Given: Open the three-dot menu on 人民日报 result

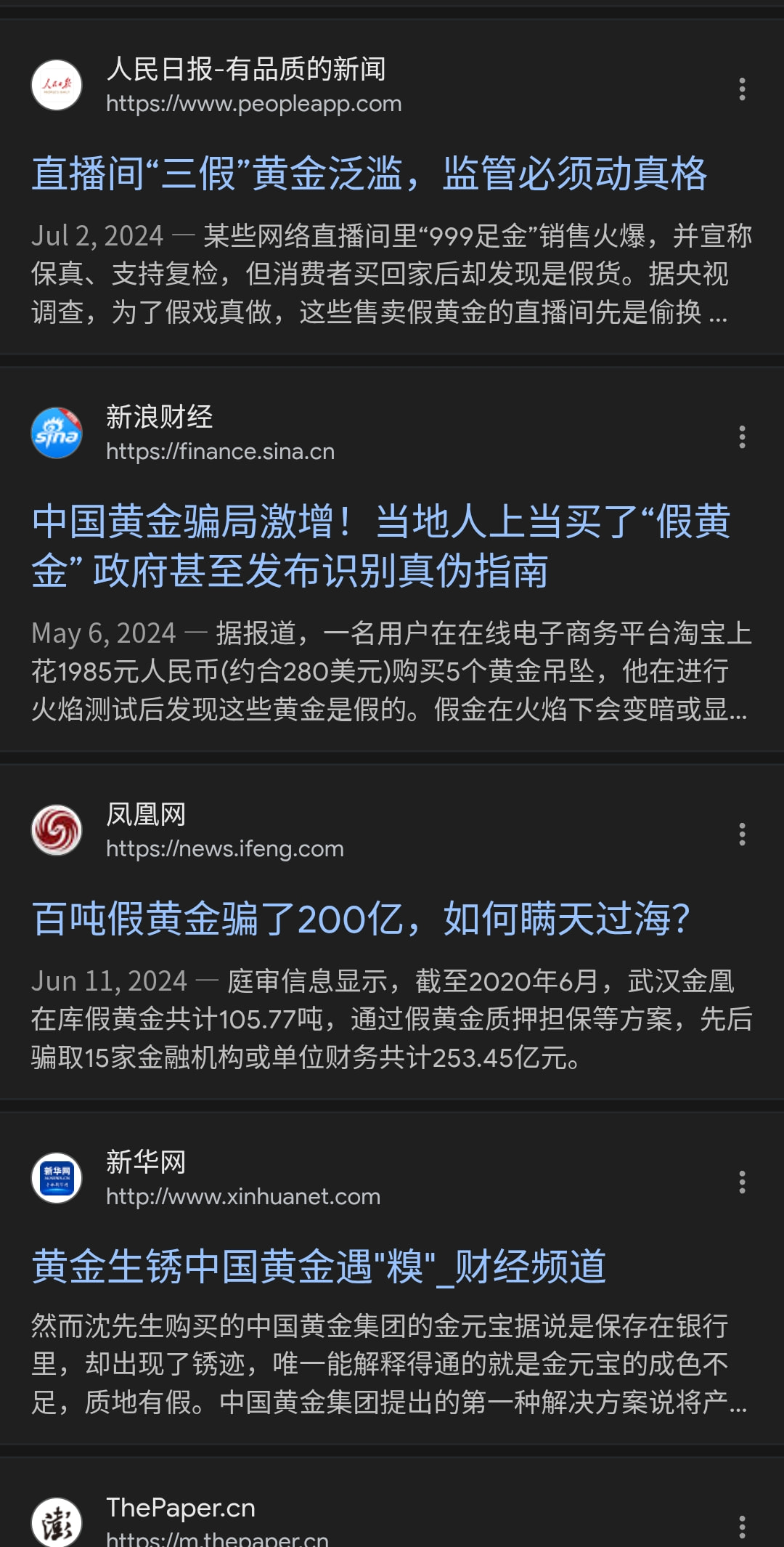Looking at the screenshot, I should pos(742,89).
